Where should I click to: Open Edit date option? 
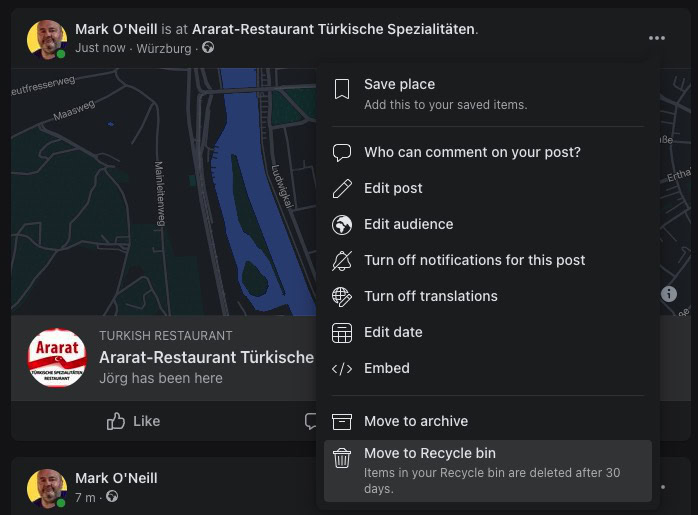pyautogui.click(x=488, y=333)
